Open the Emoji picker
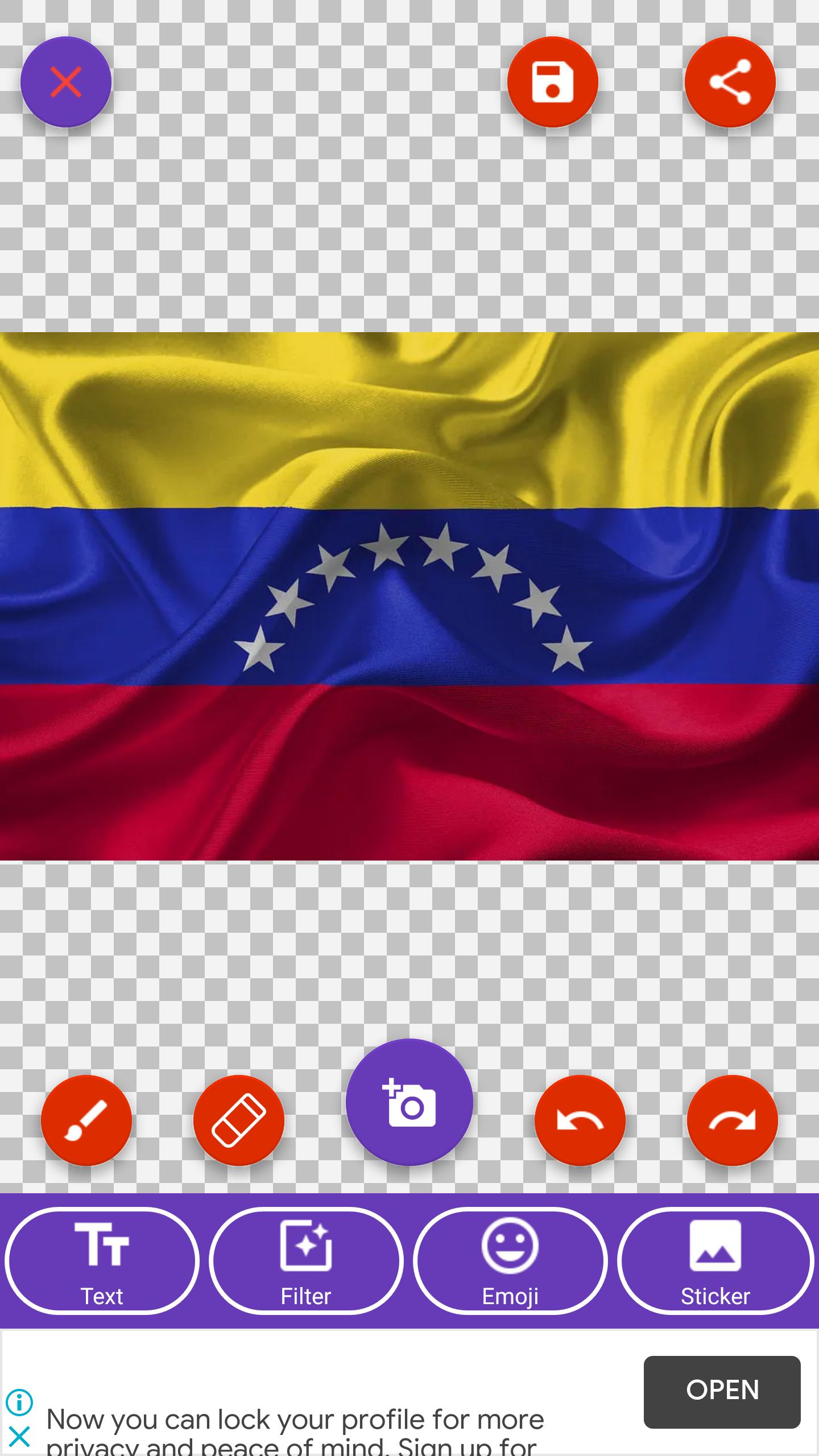The width and height of the screenshot is (819, 1456). click(510, 1261)
